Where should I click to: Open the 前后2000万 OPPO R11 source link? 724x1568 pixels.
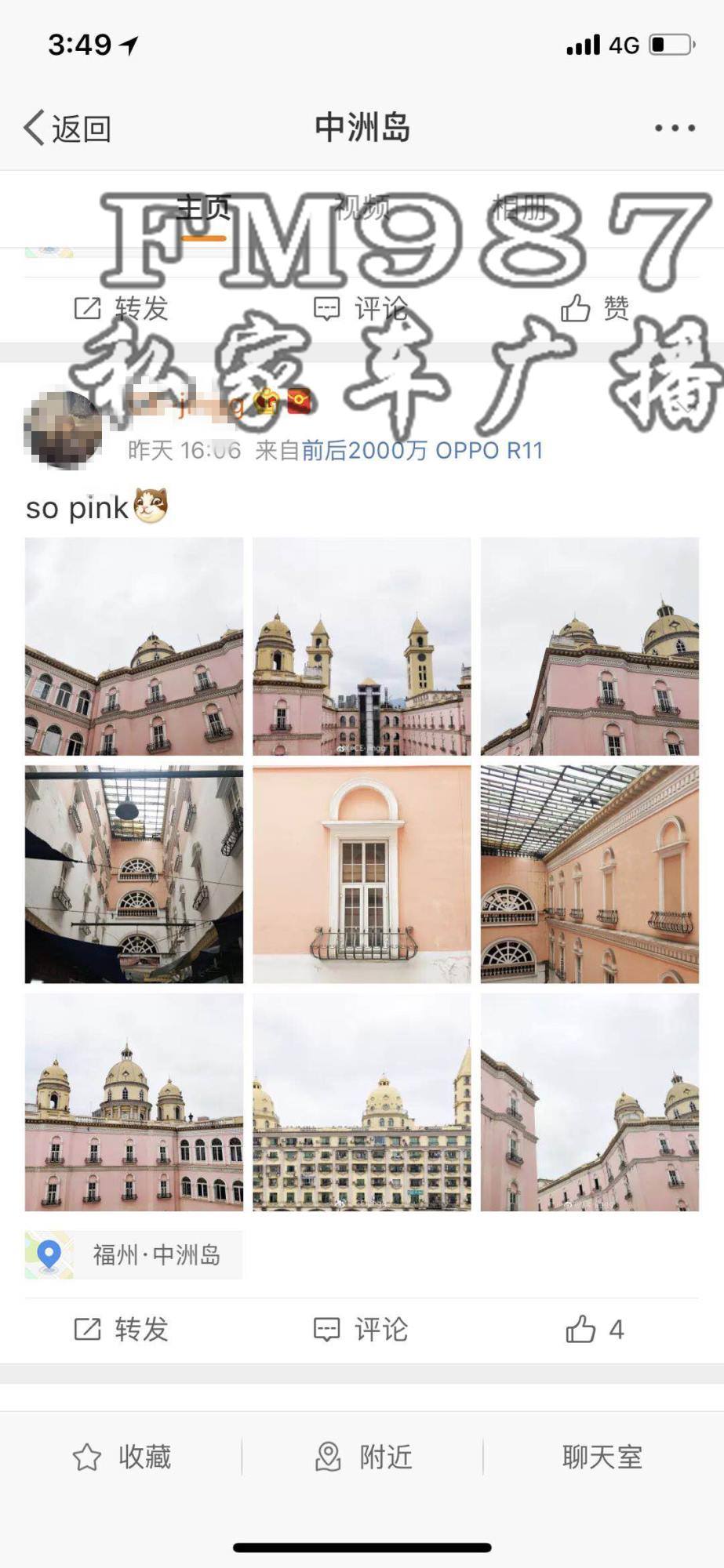point(422,450)
